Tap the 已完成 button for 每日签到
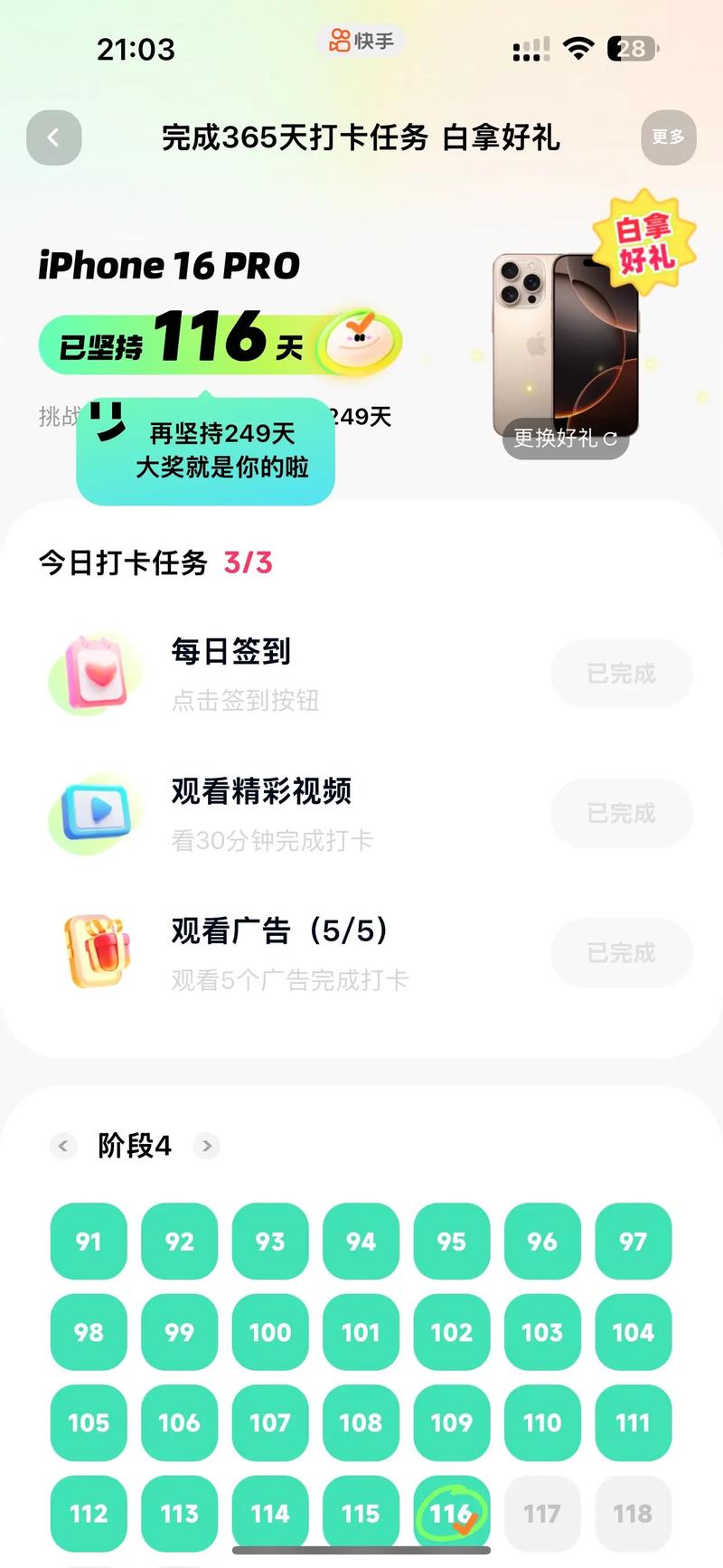 pyautogui.click(x=621, y=673)
